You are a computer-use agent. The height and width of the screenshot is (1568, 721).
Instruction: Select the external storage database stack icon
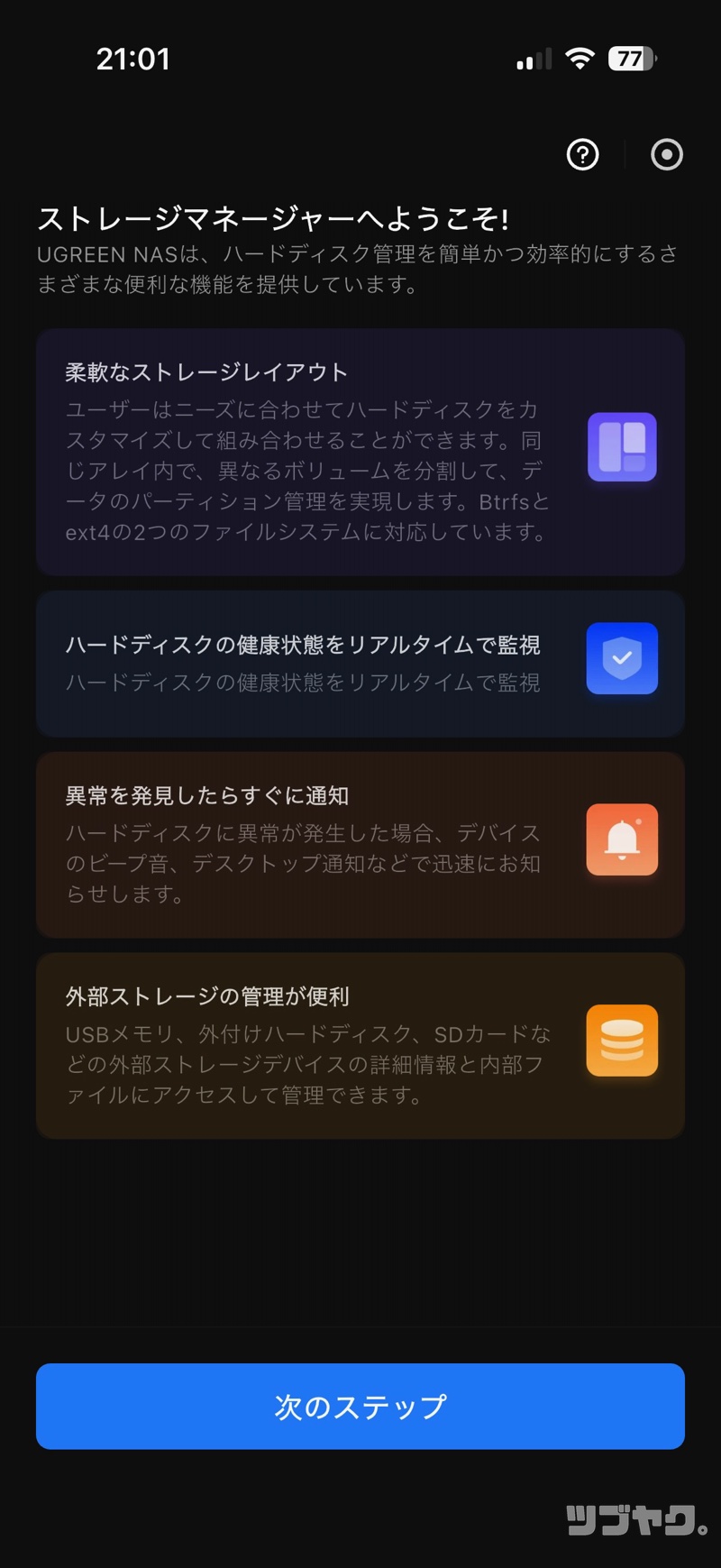(621, 1041)
